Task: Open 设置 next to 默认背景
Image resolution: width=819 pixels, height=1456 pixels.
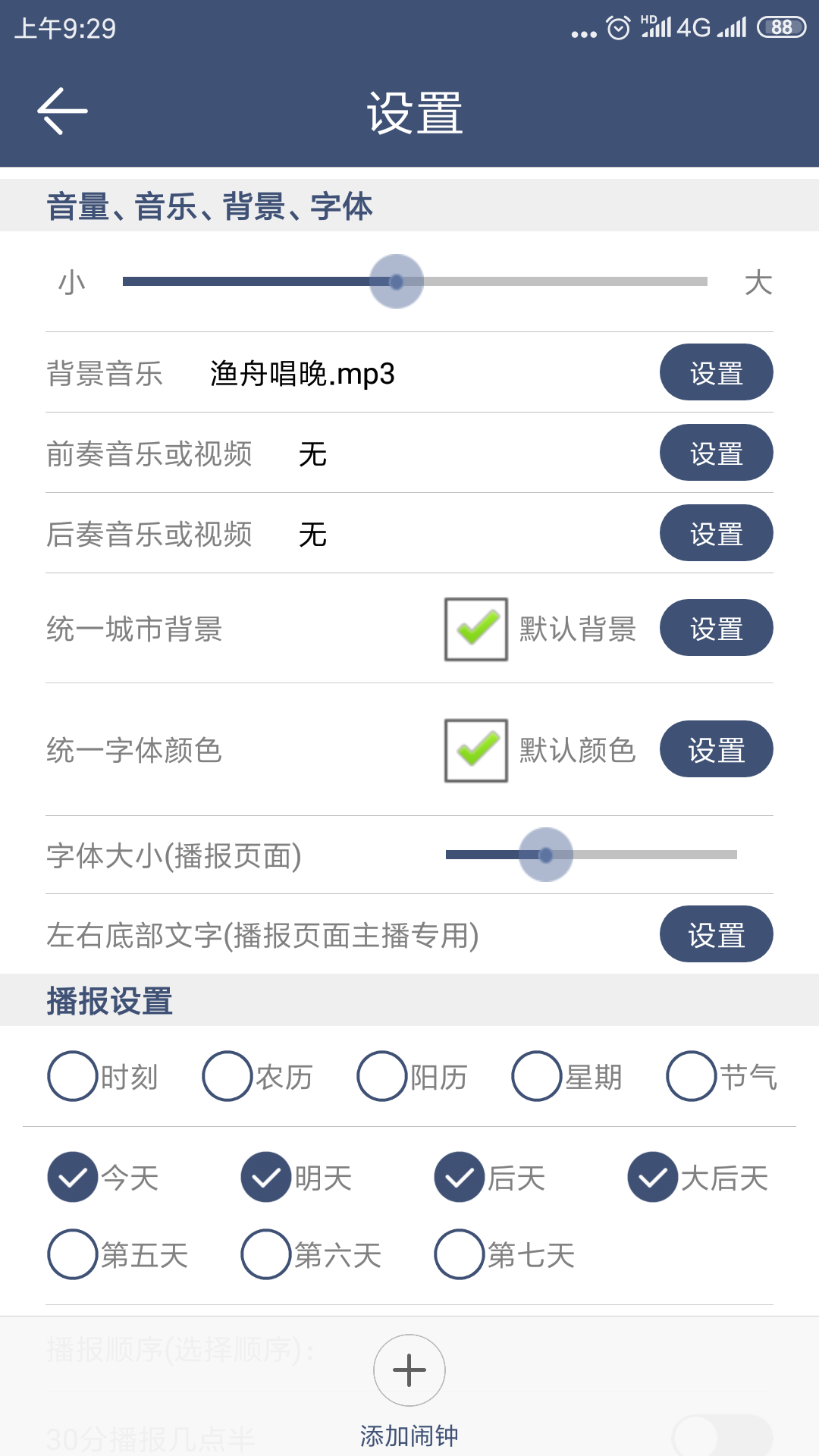Action: pyautogui.click(x=716, y=627)
